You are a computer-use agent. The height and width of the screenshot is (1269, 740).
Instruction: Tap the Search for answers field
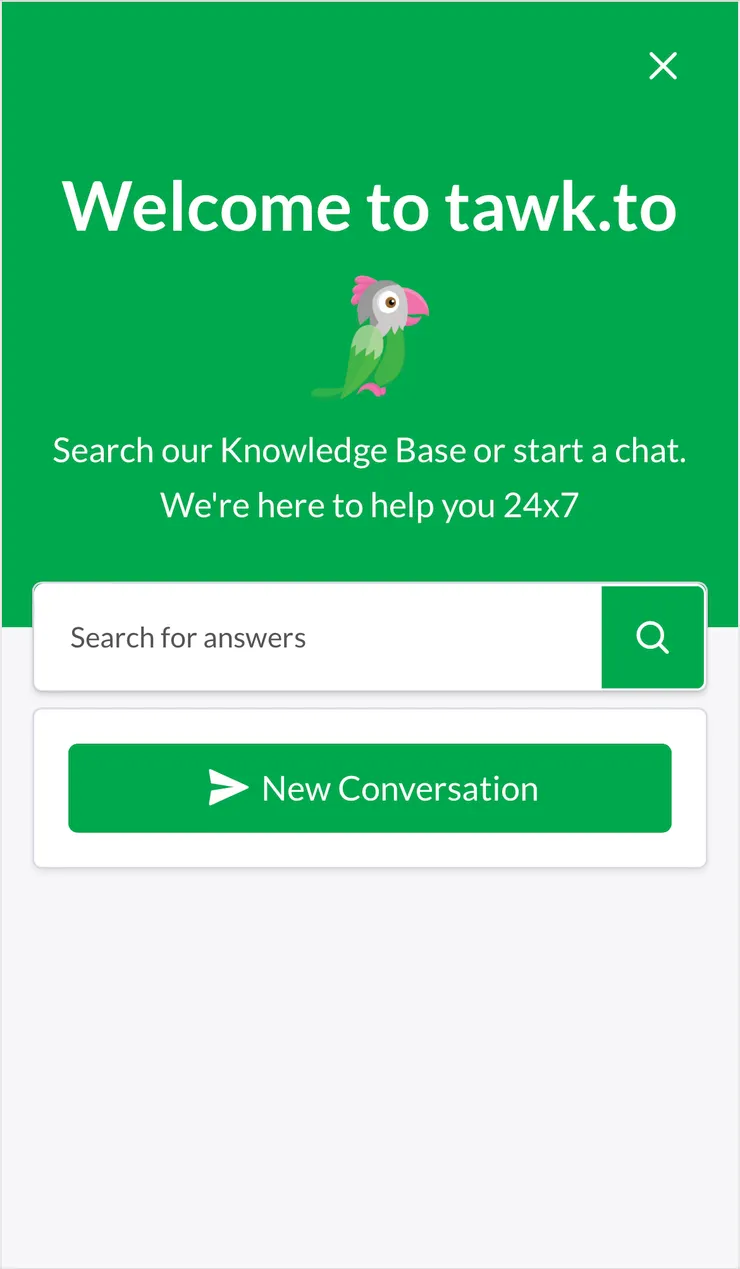pyautogui.click(x=318, y=637)
